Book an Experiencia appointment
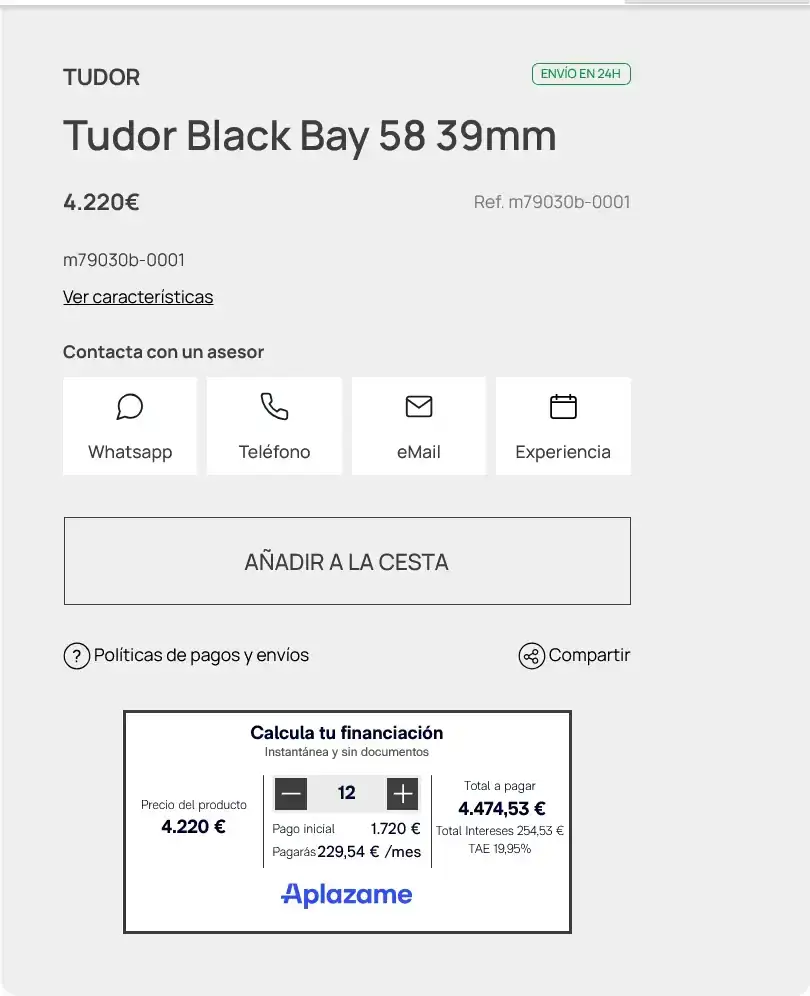The height and width of the screenshot is (996, 810). 563,426
